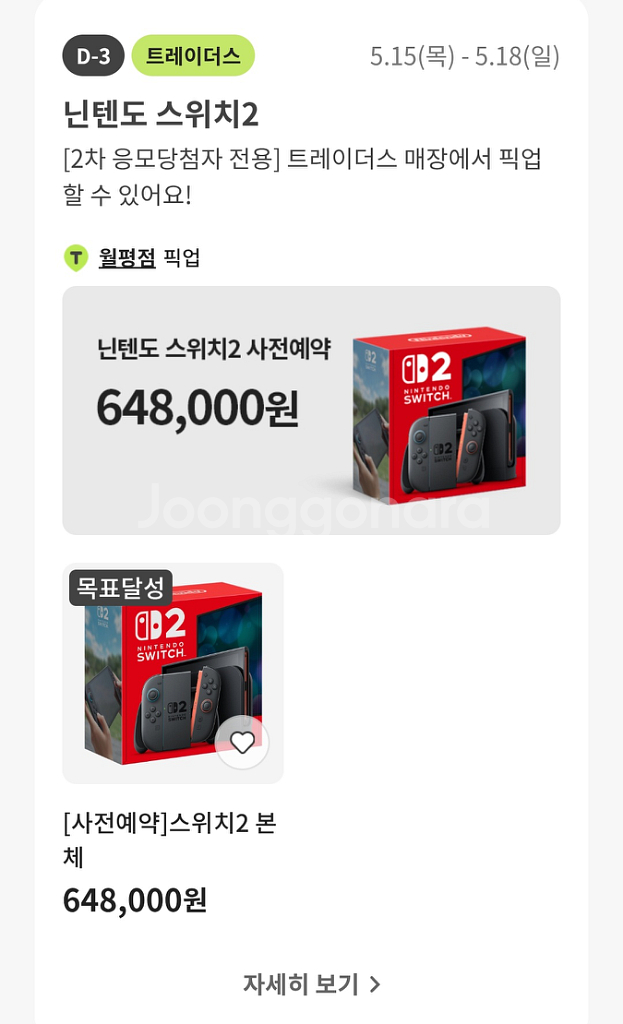Tap 자세히 보기 to view details
This screenshot has width=623, height=1024.
(x=312, y=984)
